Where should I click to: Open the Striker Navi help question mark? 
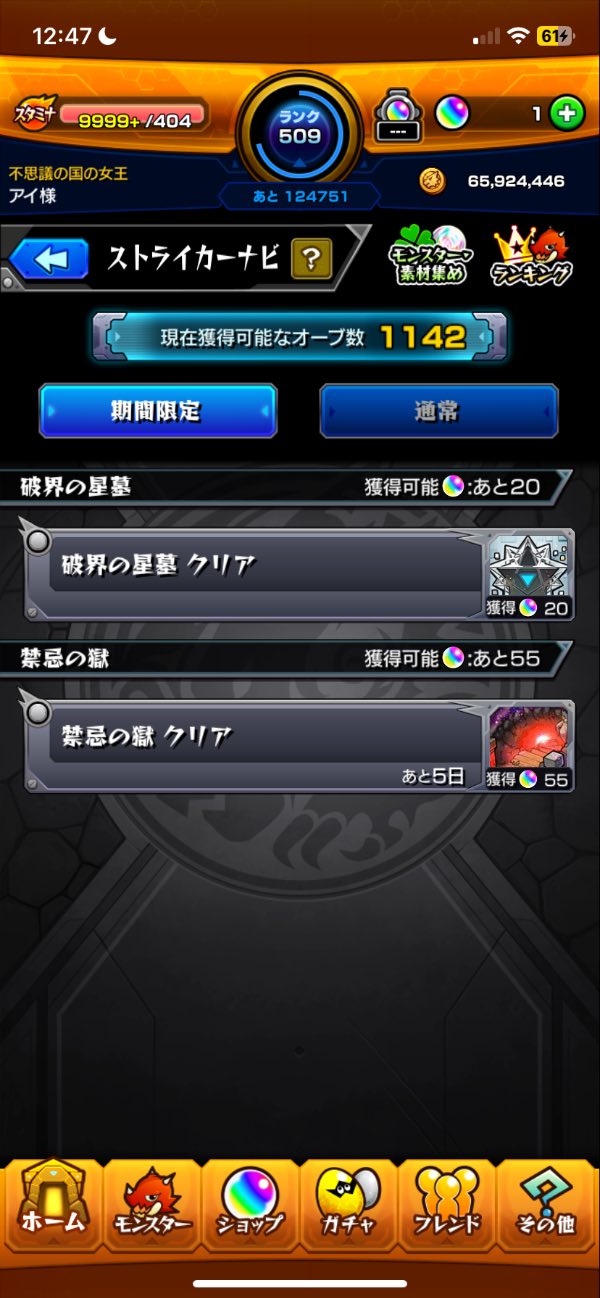coord(311,260)
